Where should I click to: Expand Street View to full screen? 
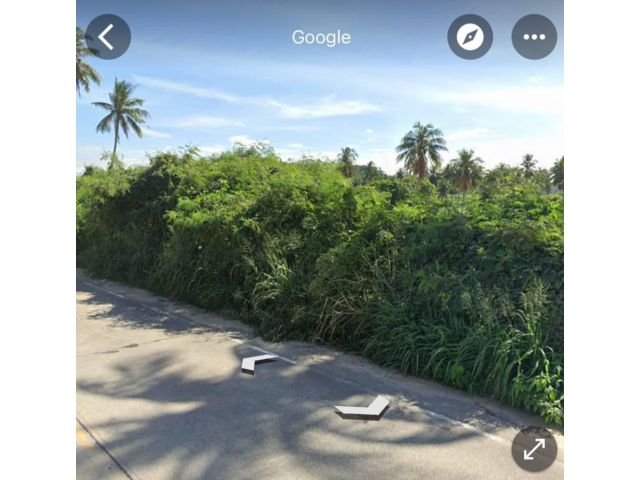(x=534, y=449)
